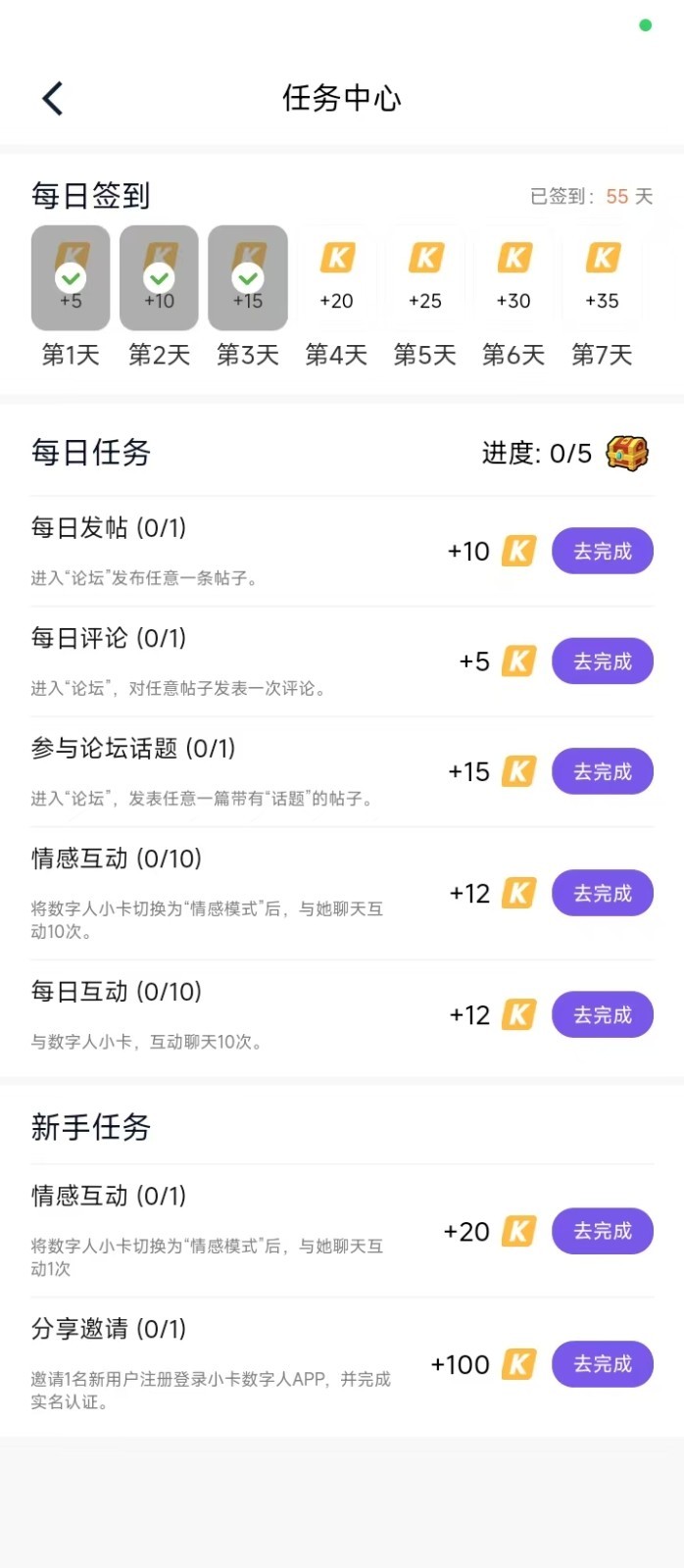Tap 去完成 for 分享邀请 task

[x=602, y=1364]
